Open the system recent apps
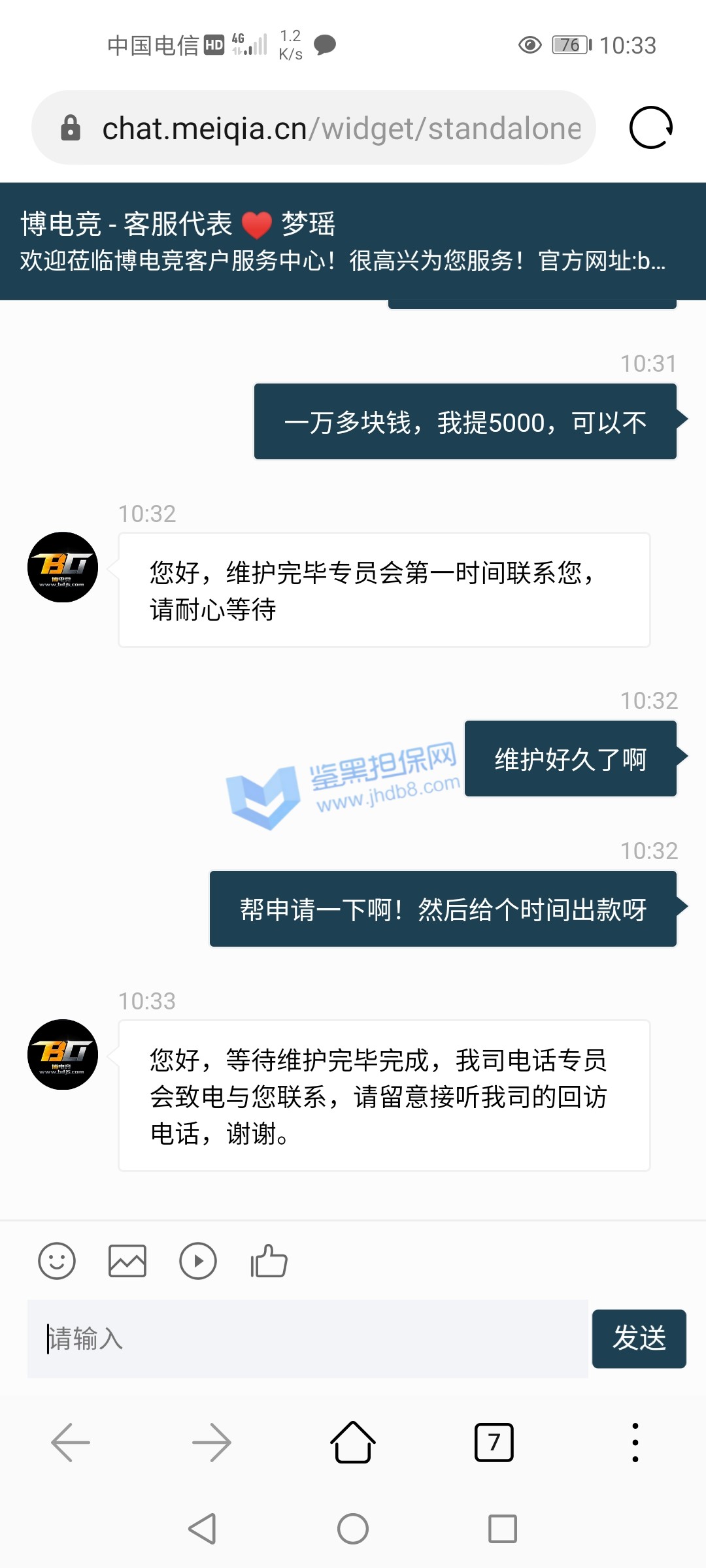 tap(503, 1529)
